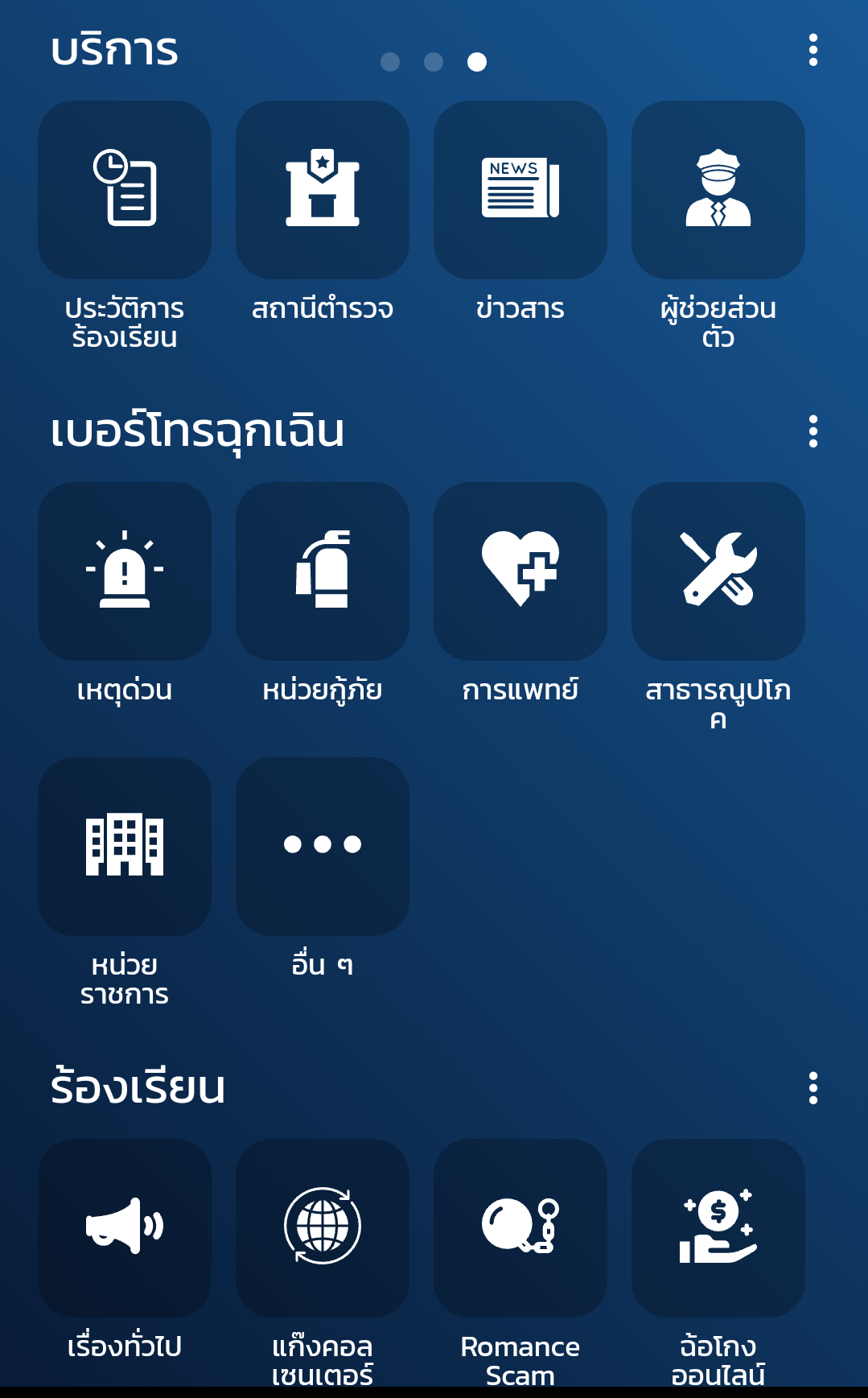Jump to the first services page dot
The height and width of the screenshot is (1398, 868).
coord(390,62)
